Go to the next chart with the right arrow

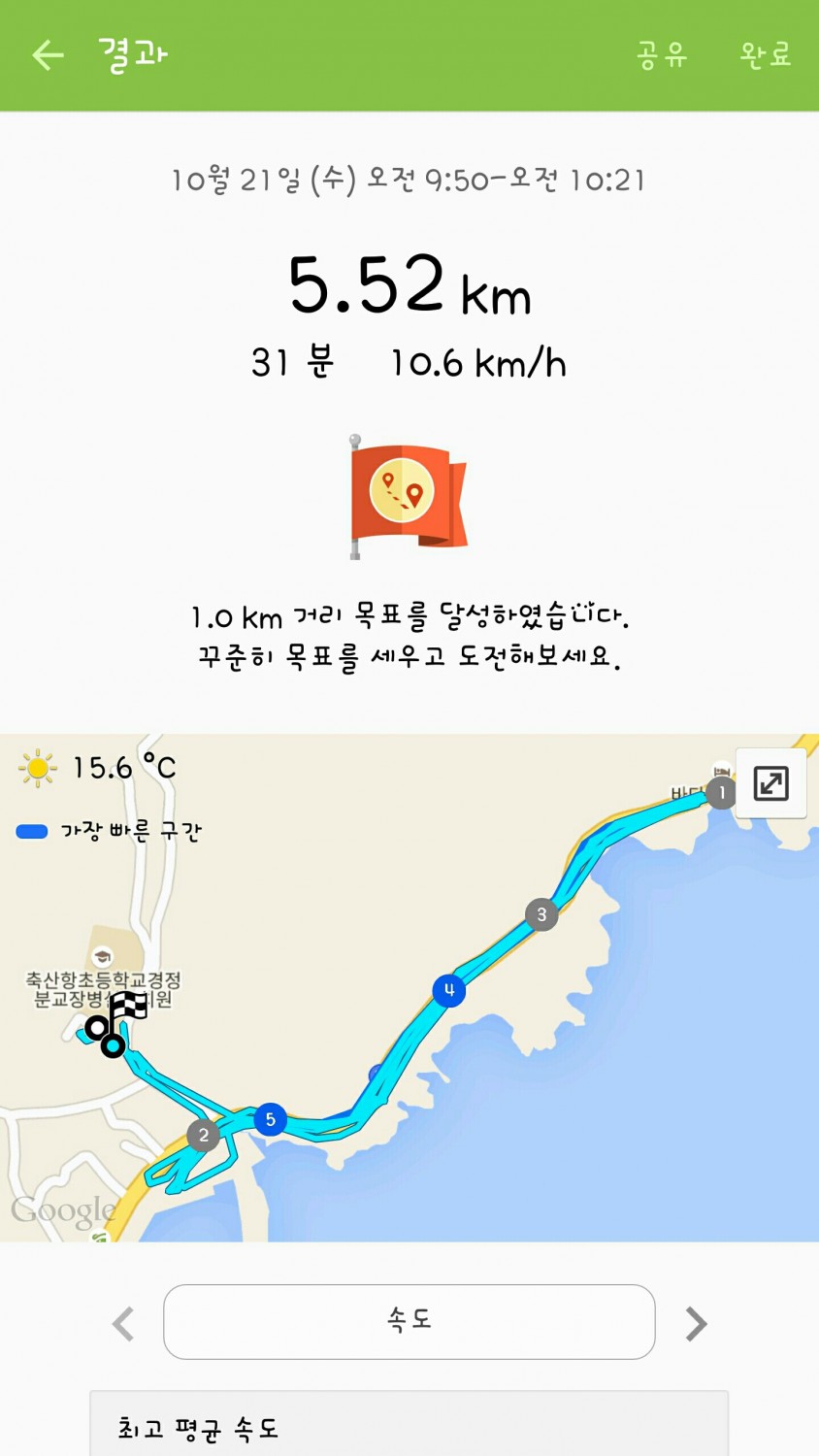696,1323
